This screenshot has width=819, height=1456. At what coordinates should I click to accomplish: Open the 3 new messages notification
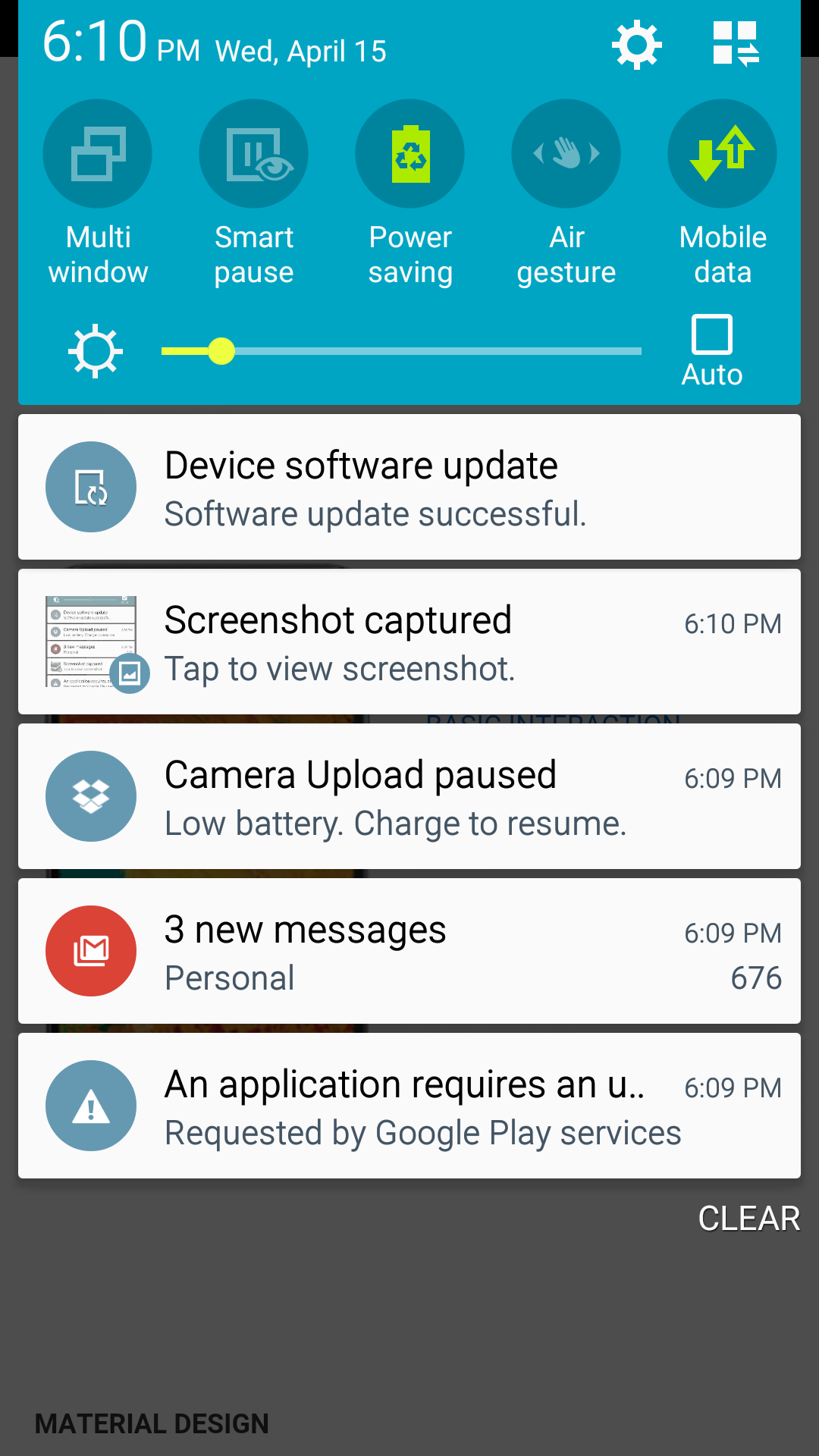pos(409,951)
